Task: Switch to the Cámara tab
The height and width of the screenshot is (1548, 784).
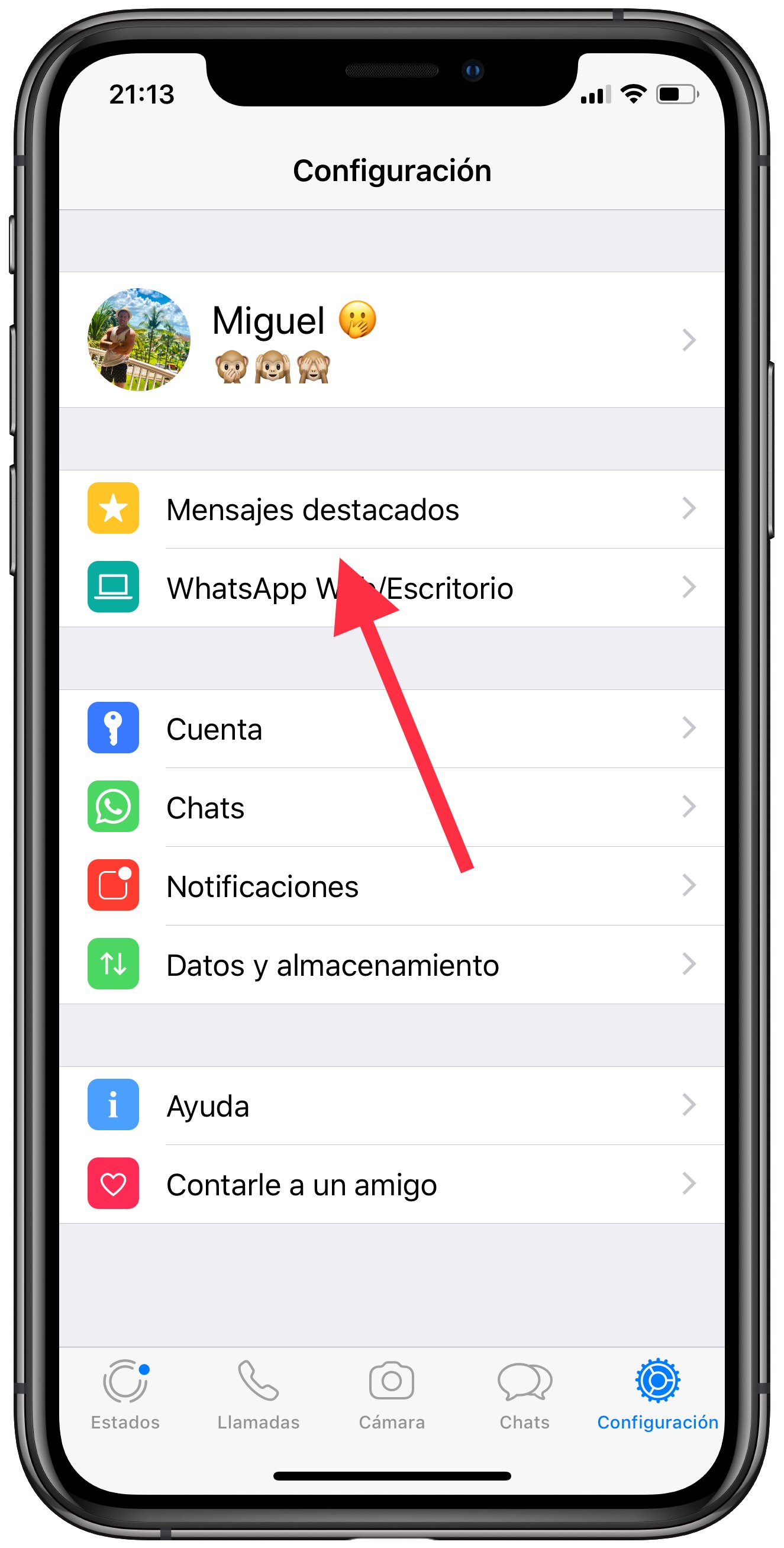Action: point(392,1395)
